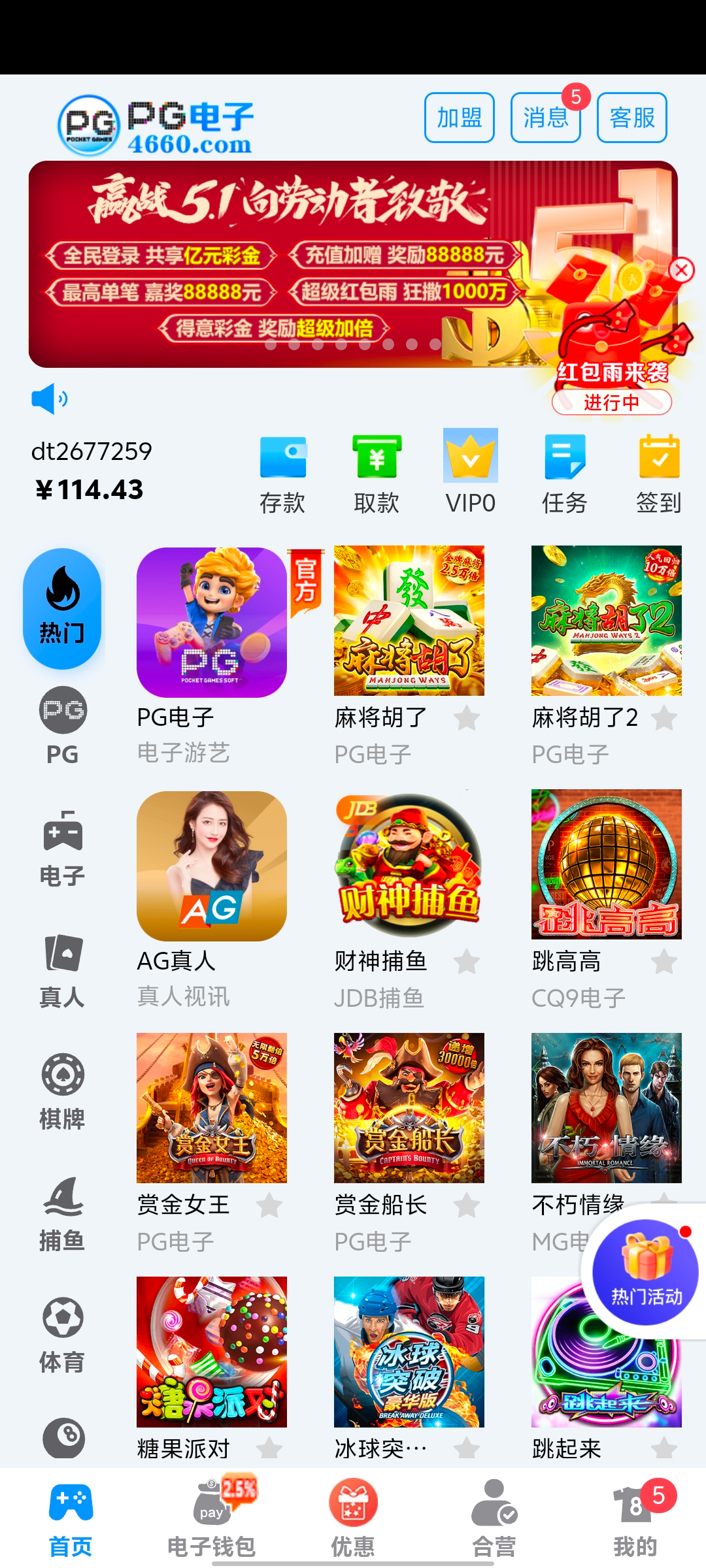
Task: Click the 加盟 button
Action: click(x=459, y=118)
